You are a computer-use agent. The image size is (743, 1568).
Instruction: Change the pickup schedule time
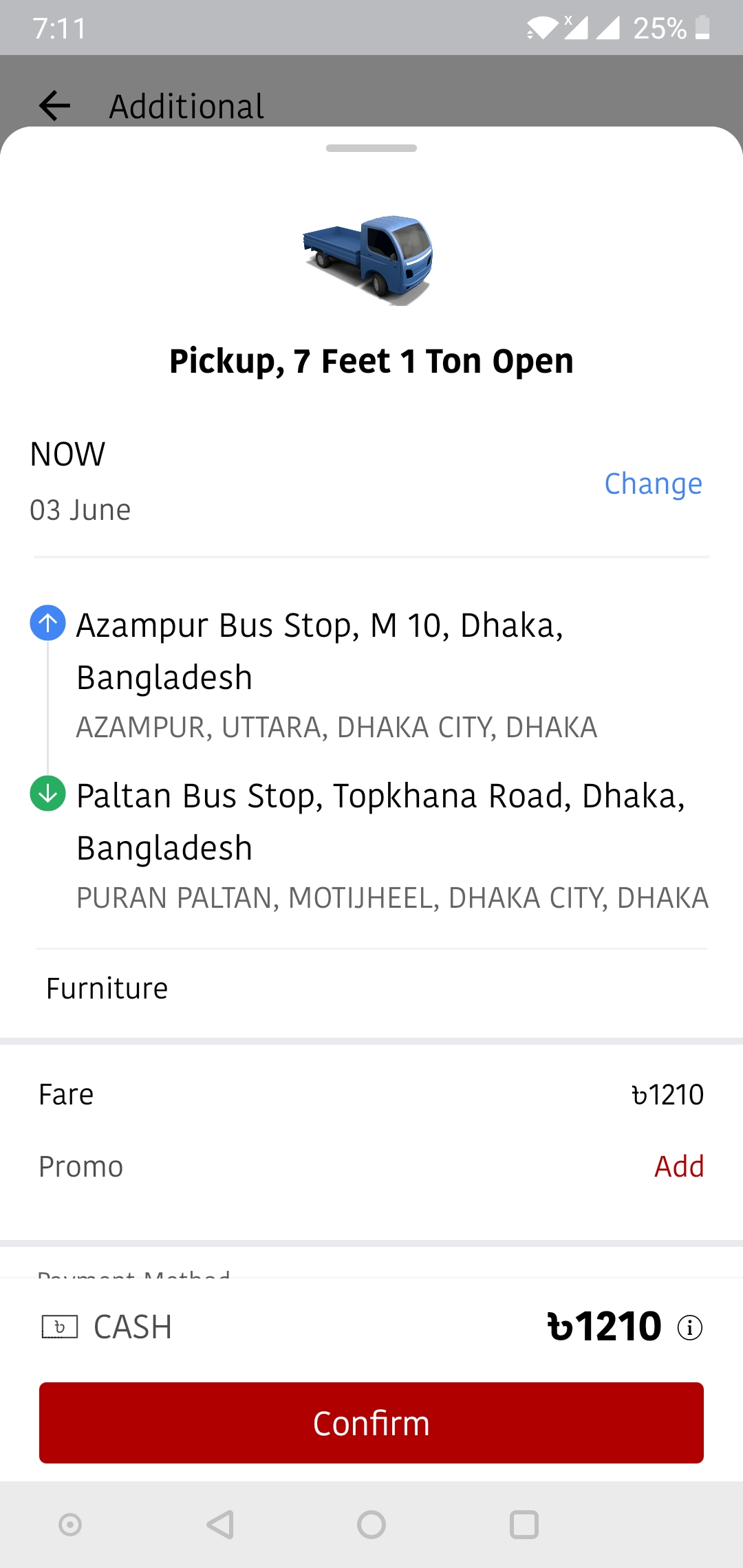(653, 484)
